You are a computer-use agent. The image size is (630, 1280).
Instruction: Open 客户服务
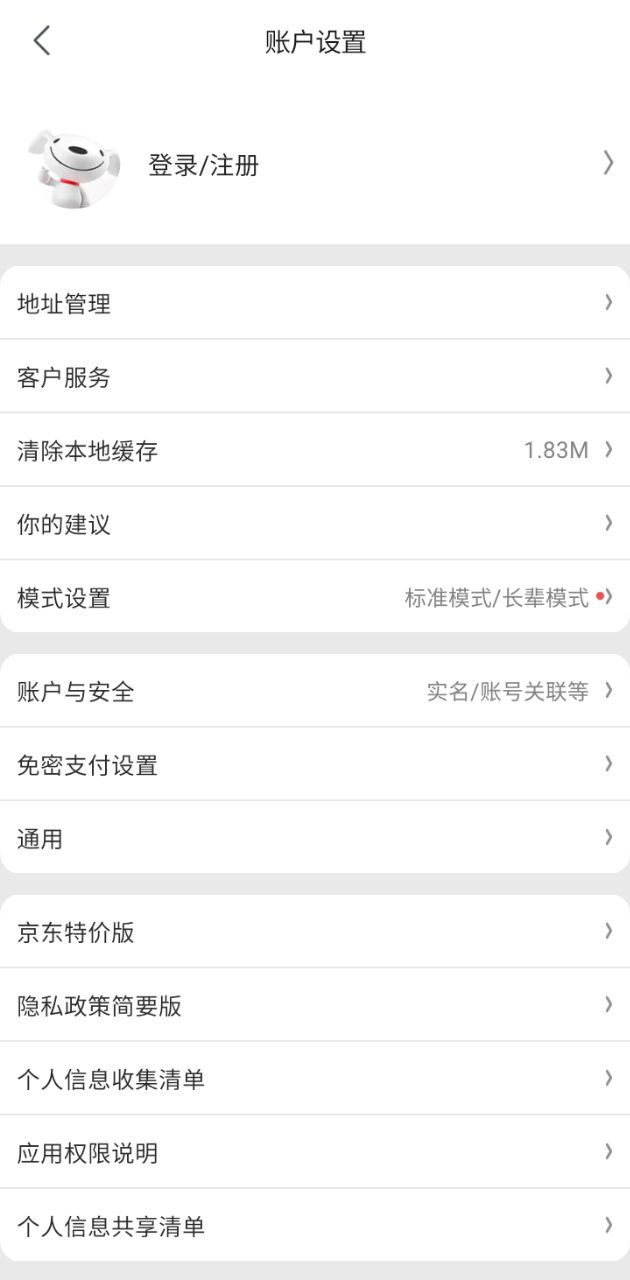(315, 377)
